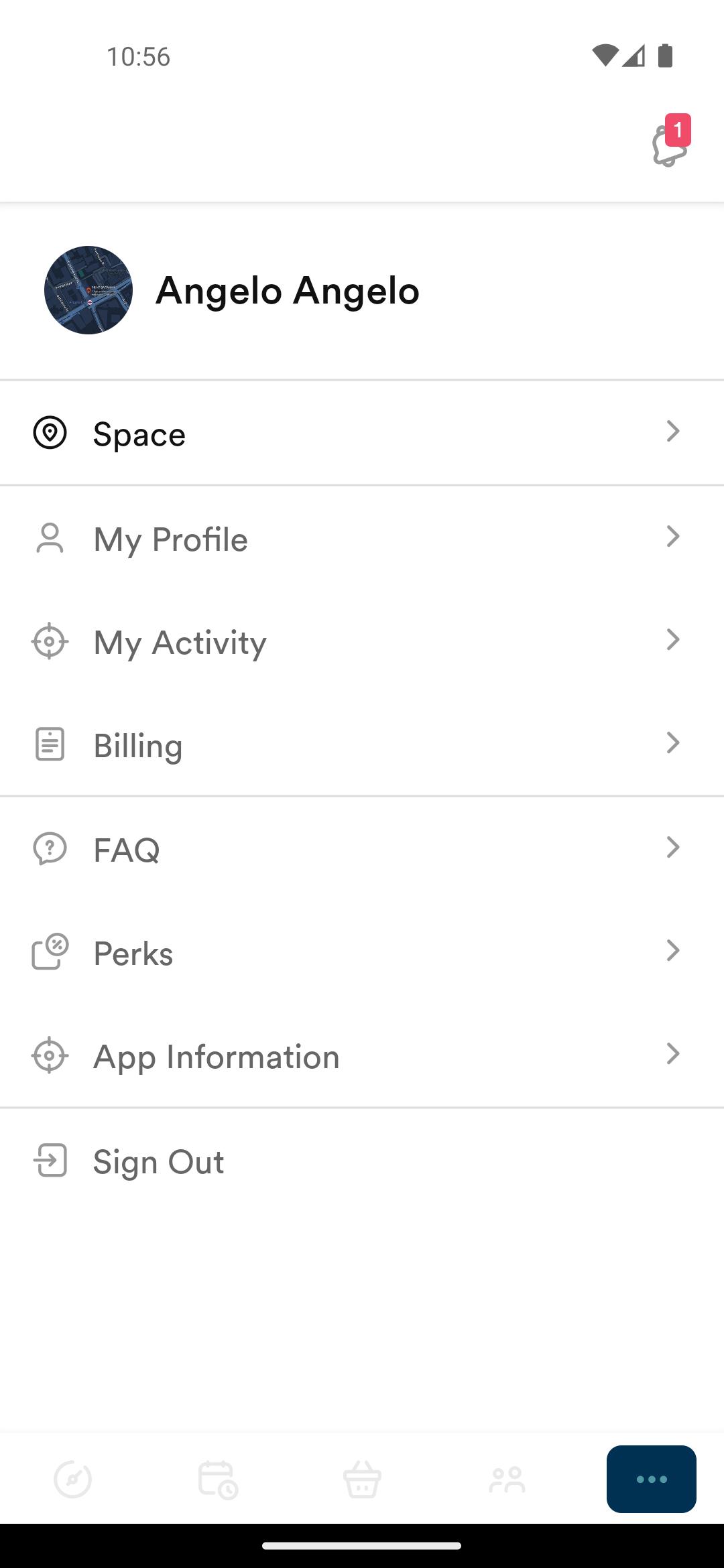724x1568 pixels.
Task: Show App Information
Action: coord(362,1055)
